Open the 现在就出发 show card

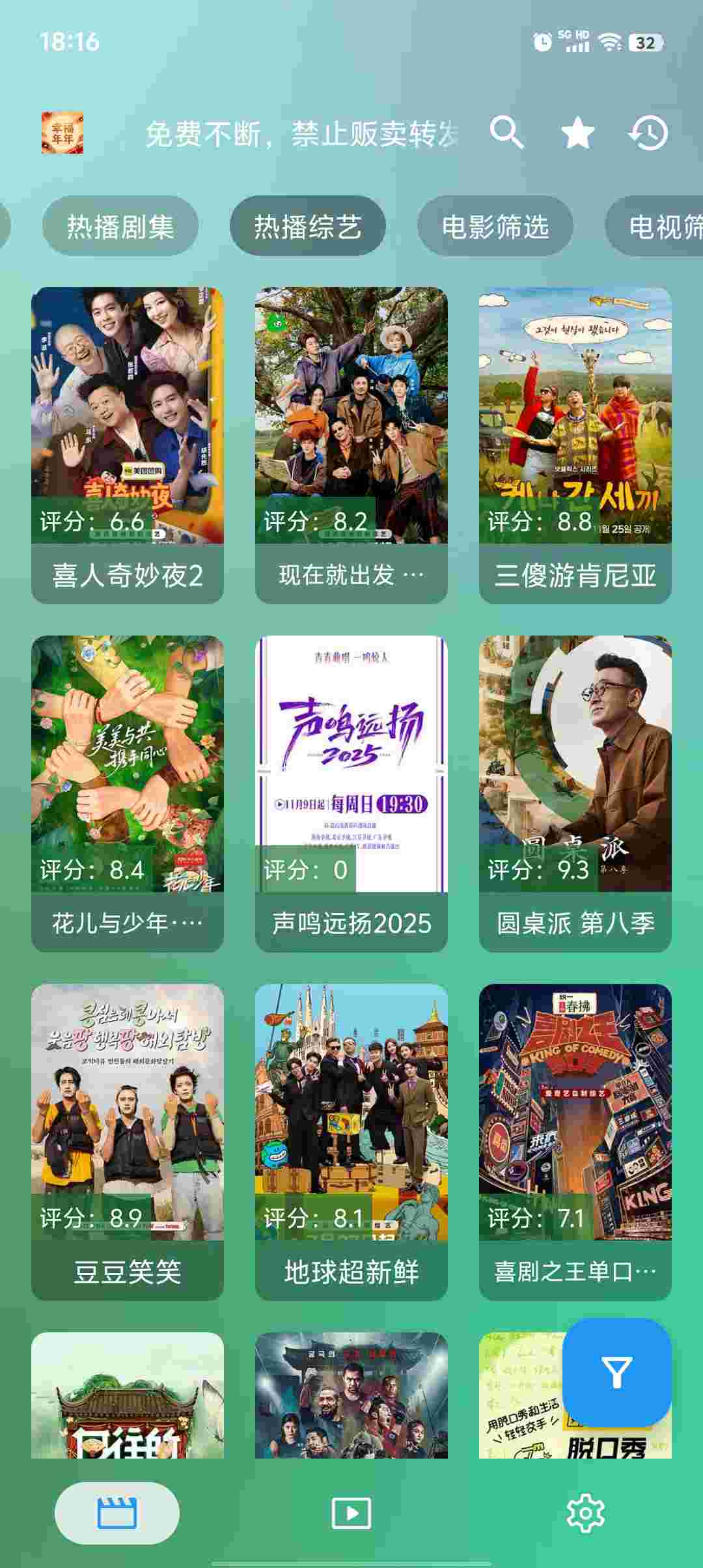[x=351, y=445]
